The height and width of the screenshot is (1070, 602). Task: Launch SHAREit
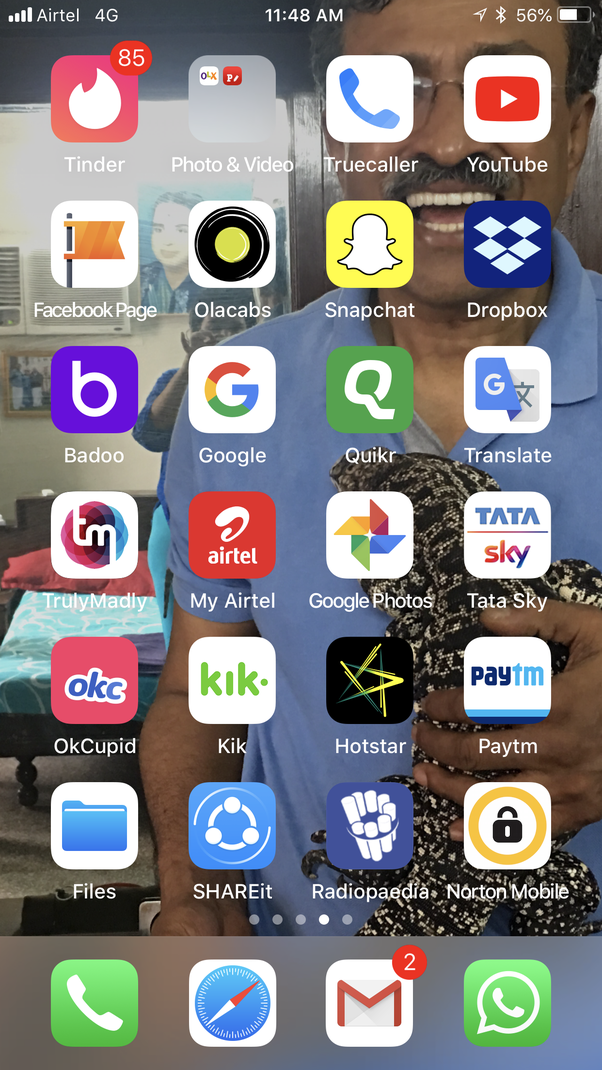[x=232, y=826]
